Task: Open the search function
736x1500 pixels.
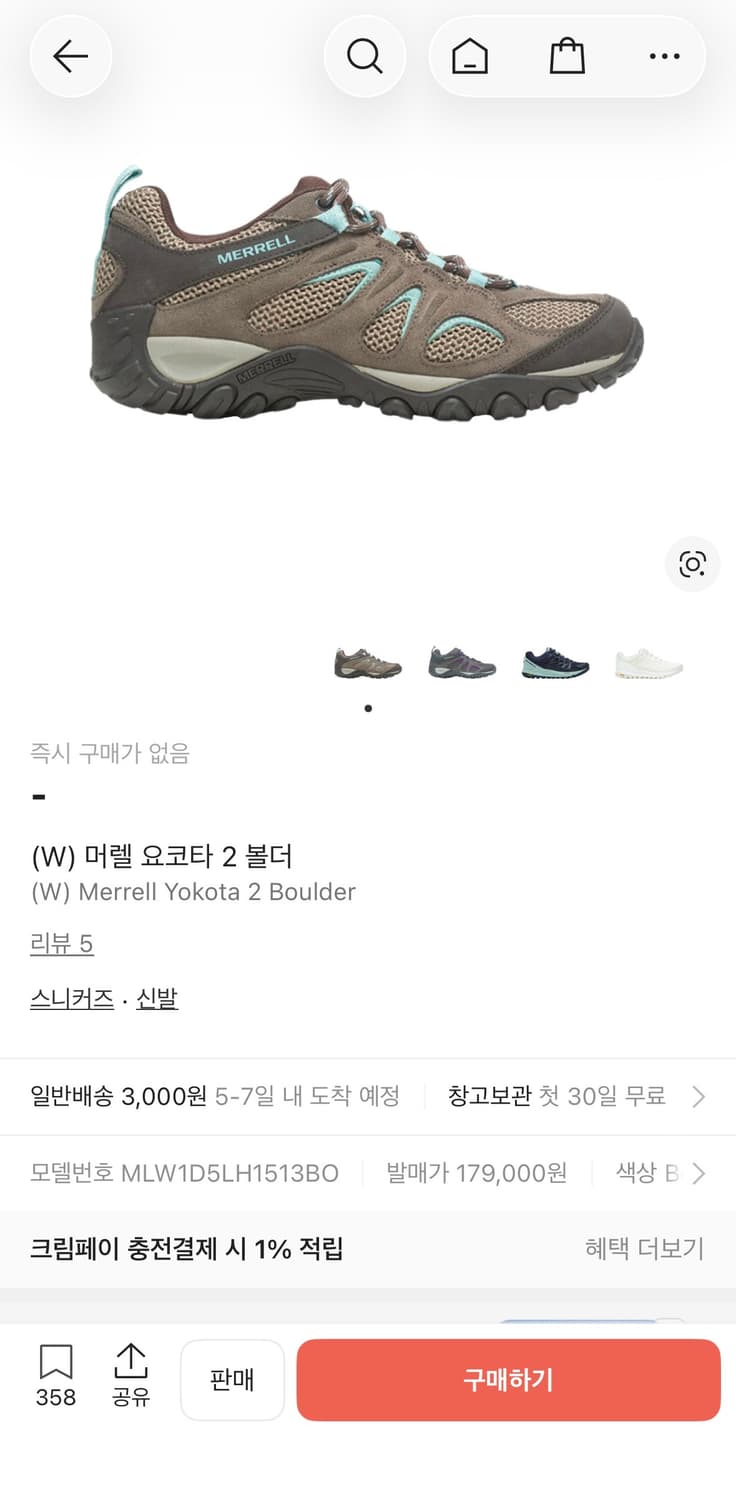Action: click(365, 56)
